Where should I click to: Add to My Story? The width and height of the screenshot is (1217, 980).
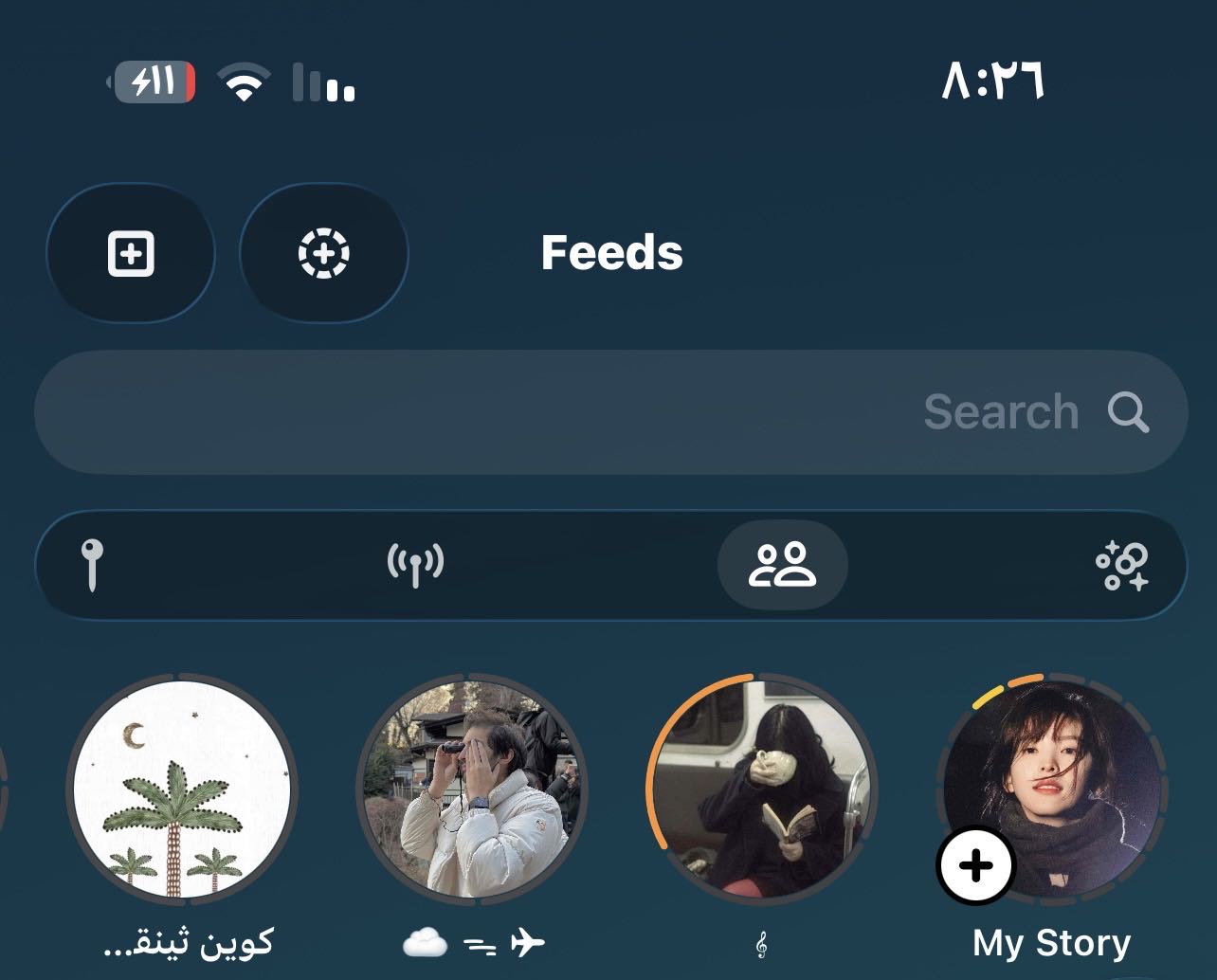[x=975, y=865]
